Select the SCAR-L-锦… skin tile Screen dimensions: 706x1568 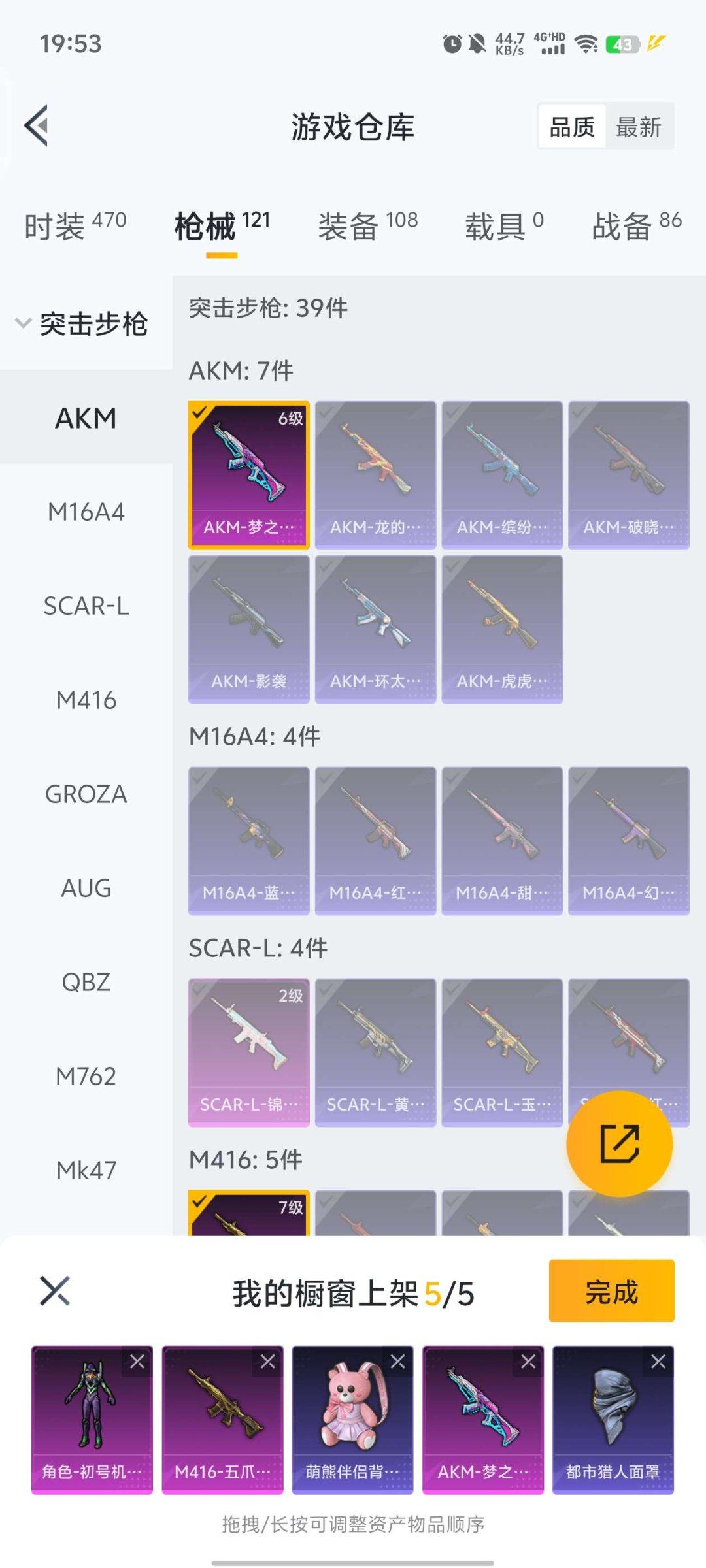(248, 1053)
